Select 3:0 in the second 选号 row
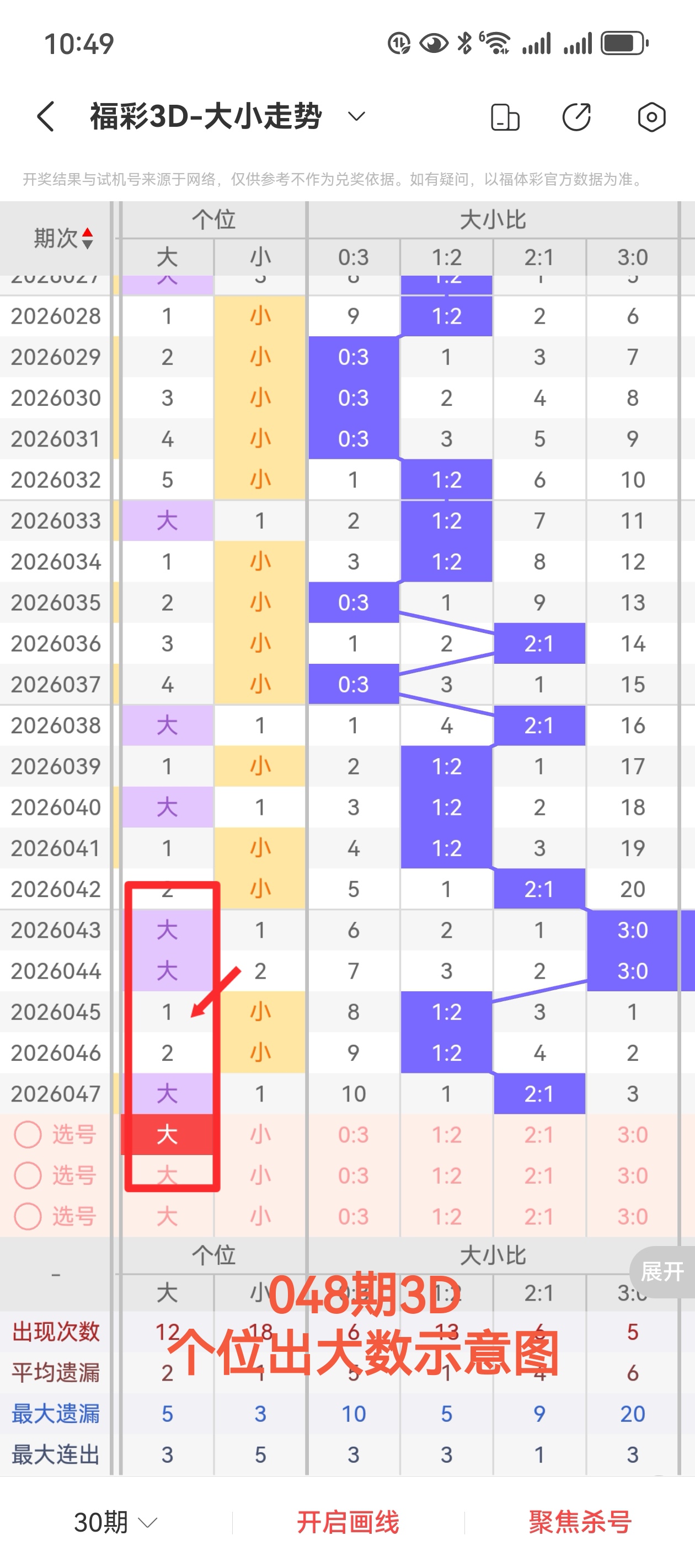This screenshot has width=695, height=1568. pyautogui.click(x=632, y=1176)
